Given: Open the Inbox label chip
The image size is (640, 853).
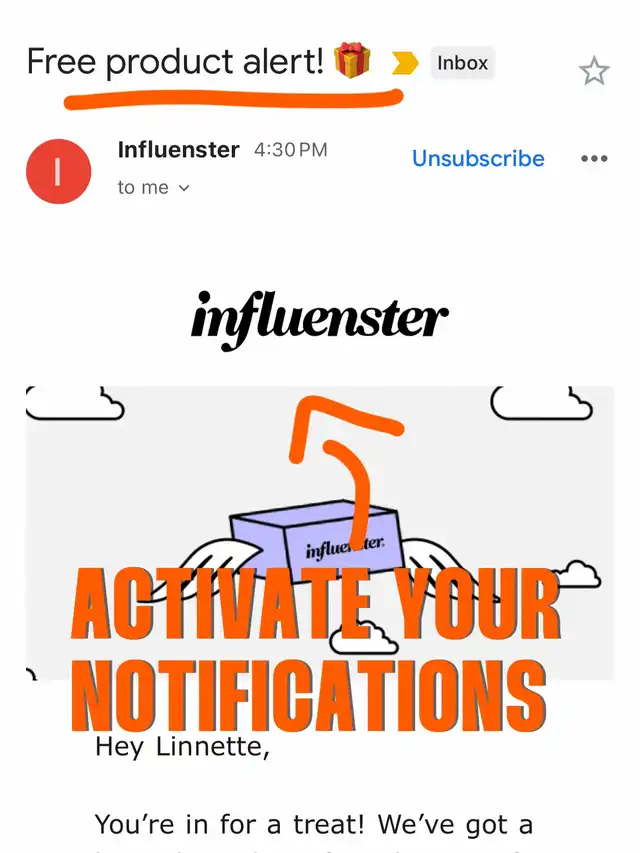Looking at the screenshot, I should point(462,63).
